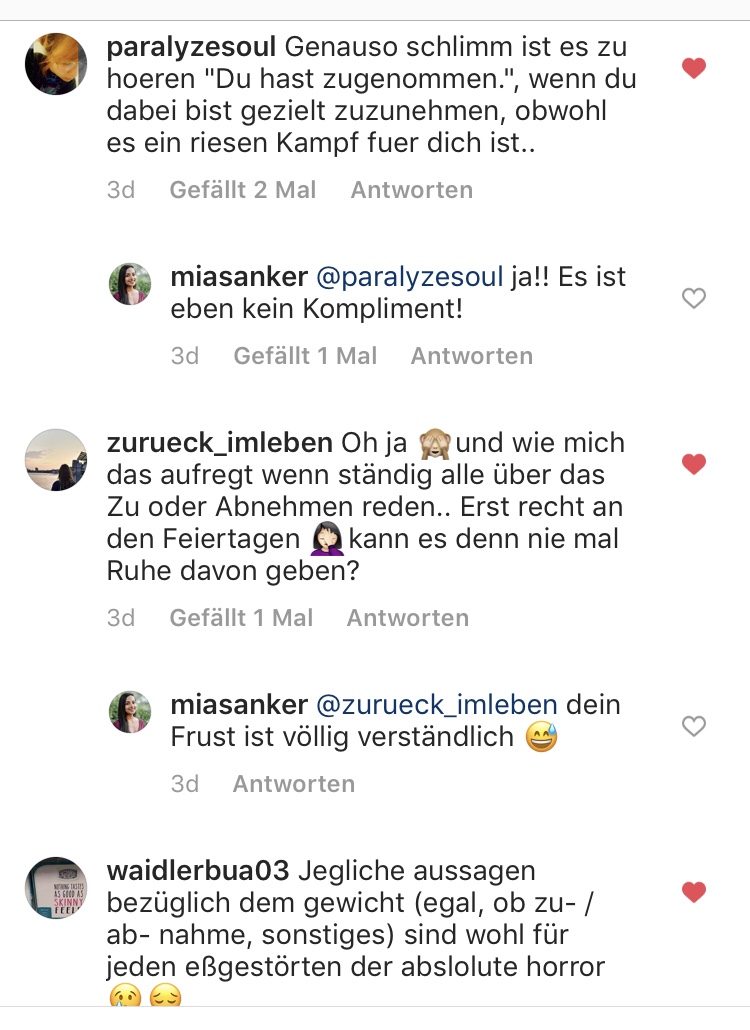The image size is (750, 1030).
Task: Tap Antworten under miasanker's Kompliment reply
Action: pyautogui.click(x=471, y=356)
